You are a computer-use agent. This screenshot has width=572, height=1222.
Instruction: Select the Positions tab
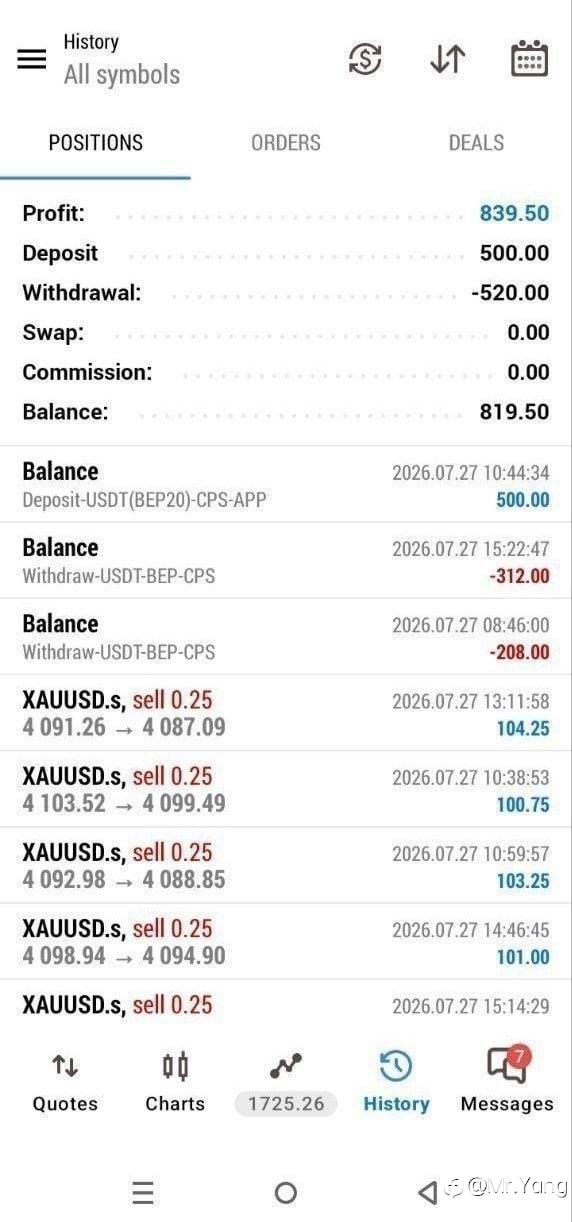(95, 143)
